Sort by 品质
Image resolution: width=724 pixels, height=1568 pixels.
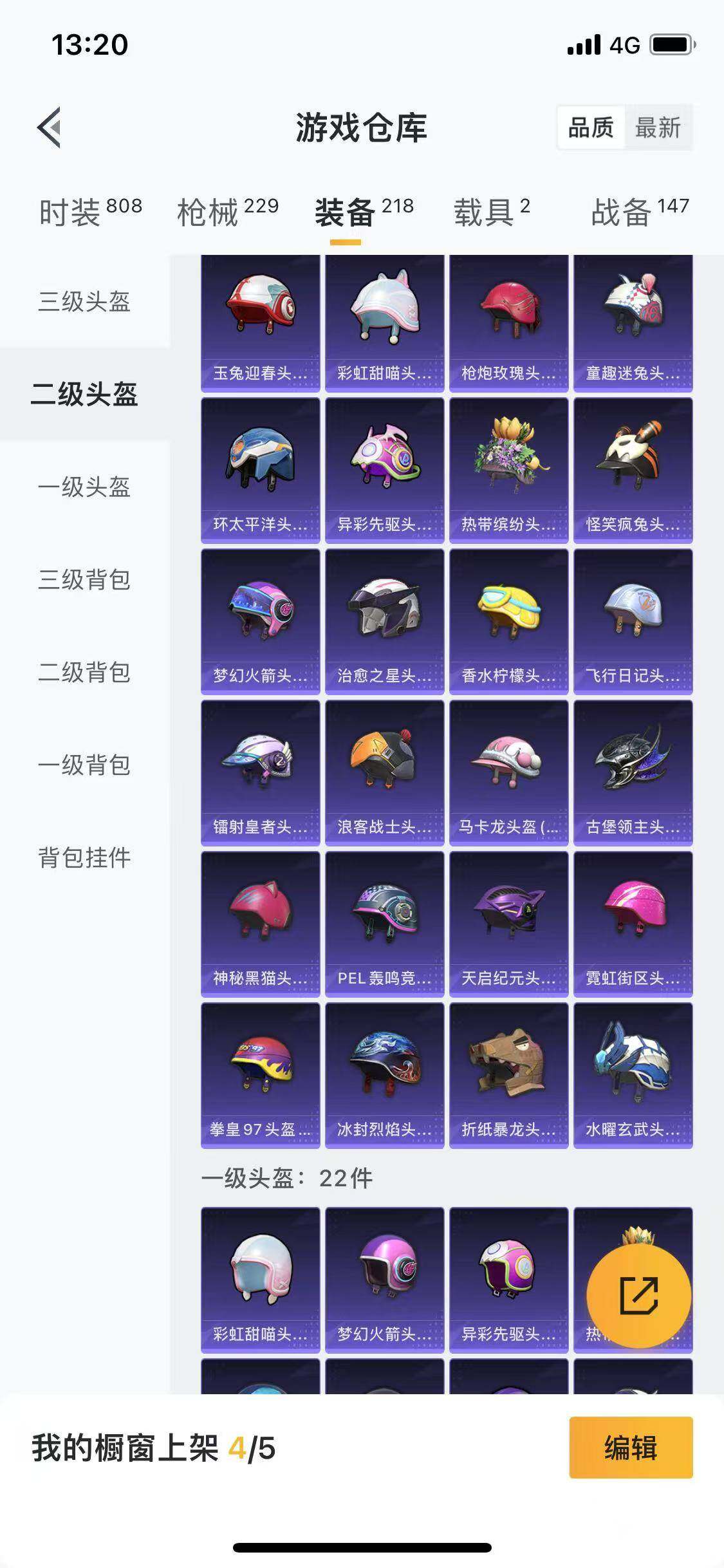pyautogui.click(x=591, y=127)
